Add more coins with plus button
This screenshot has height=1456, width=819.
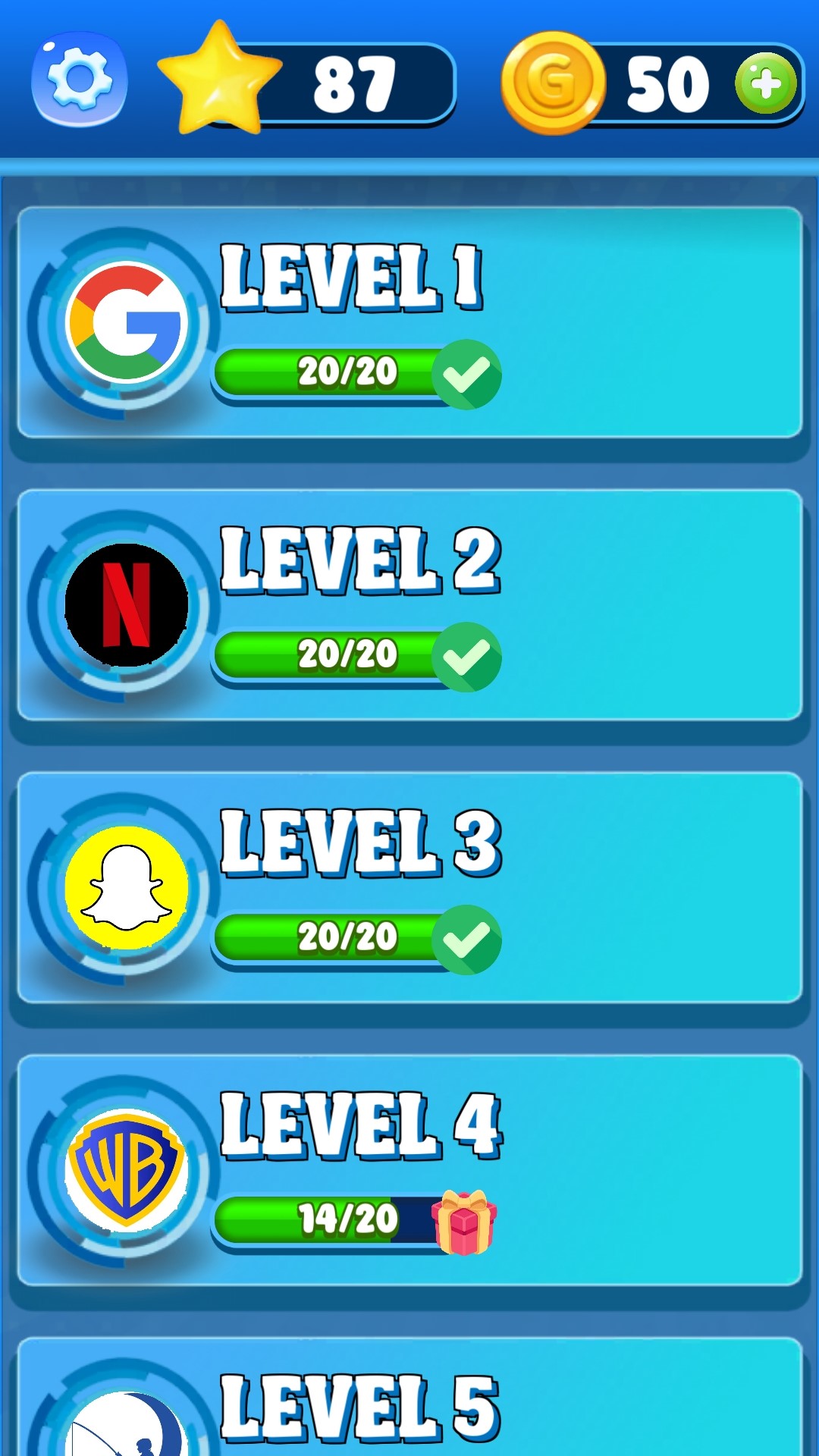coord(765,83)
